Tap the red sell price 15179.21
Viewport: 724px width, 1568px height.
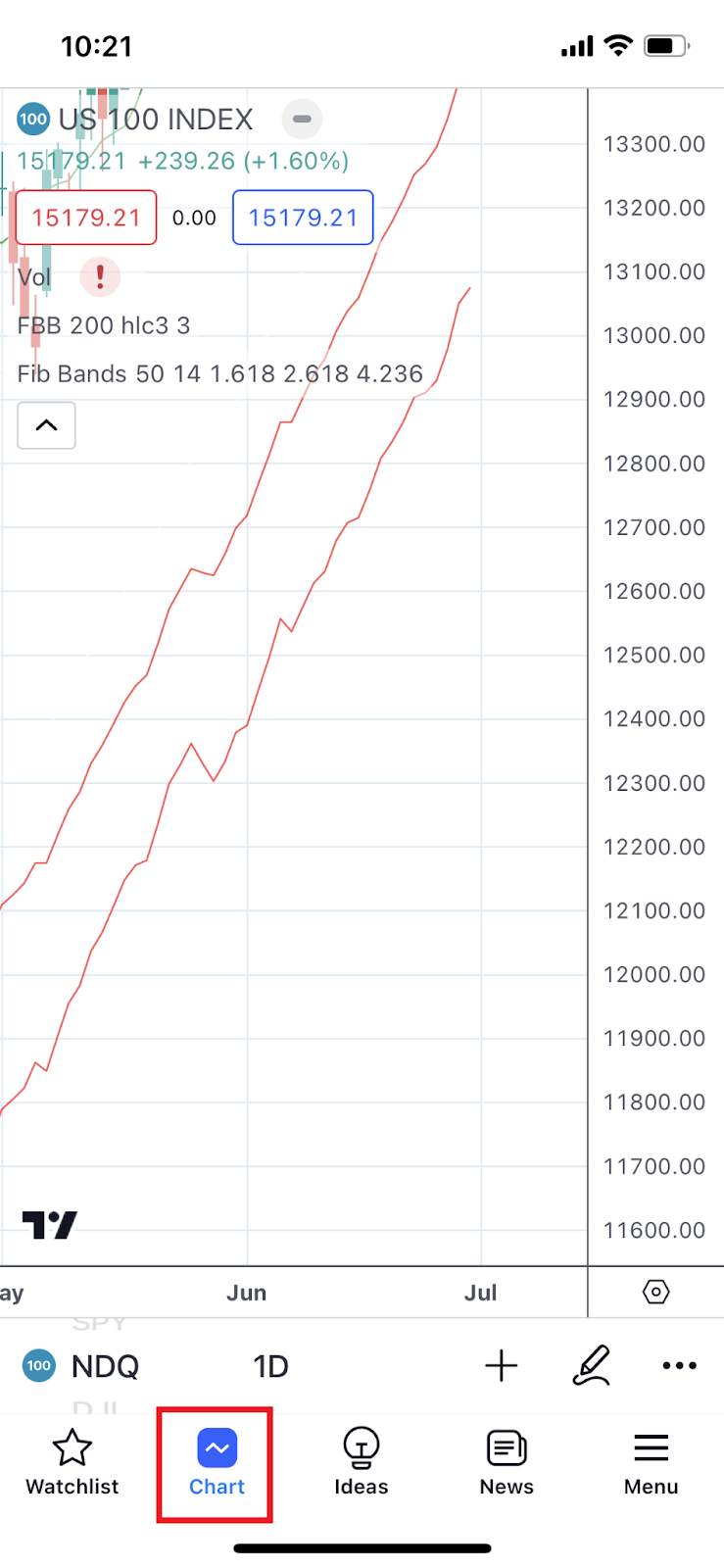[86, 218]
